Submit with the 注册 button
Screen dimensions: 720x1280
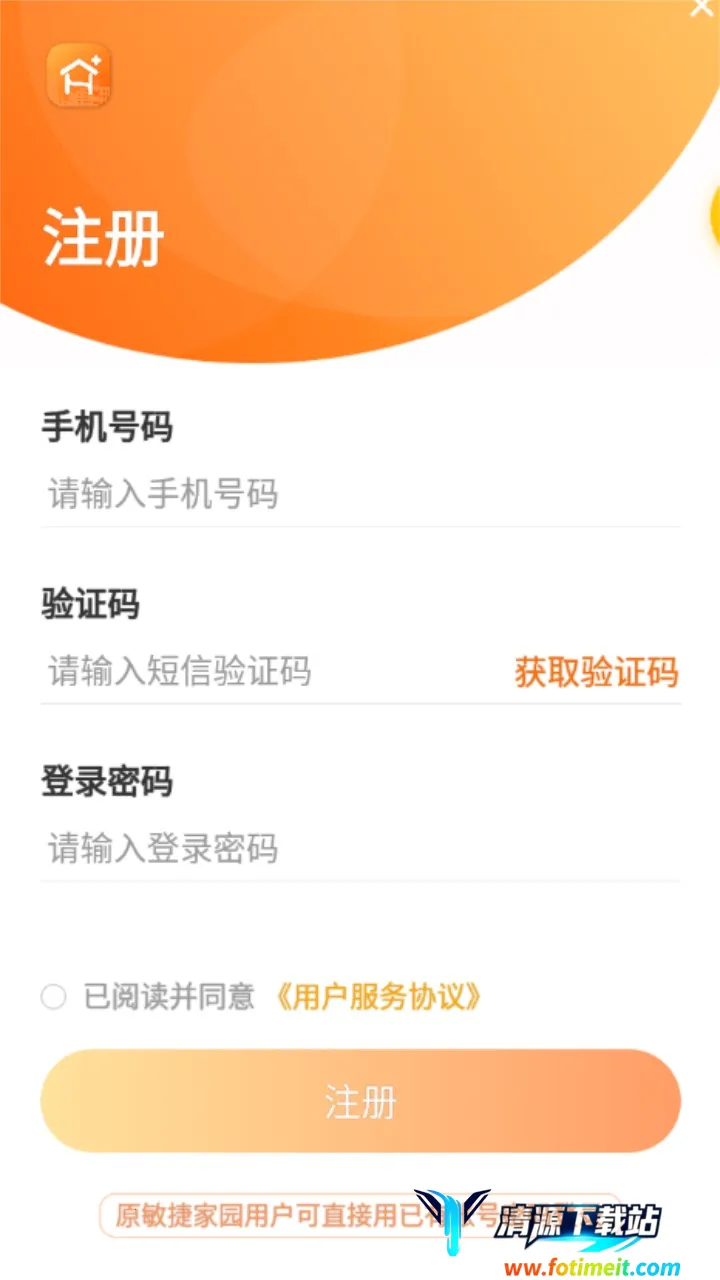click(360, 1101)
